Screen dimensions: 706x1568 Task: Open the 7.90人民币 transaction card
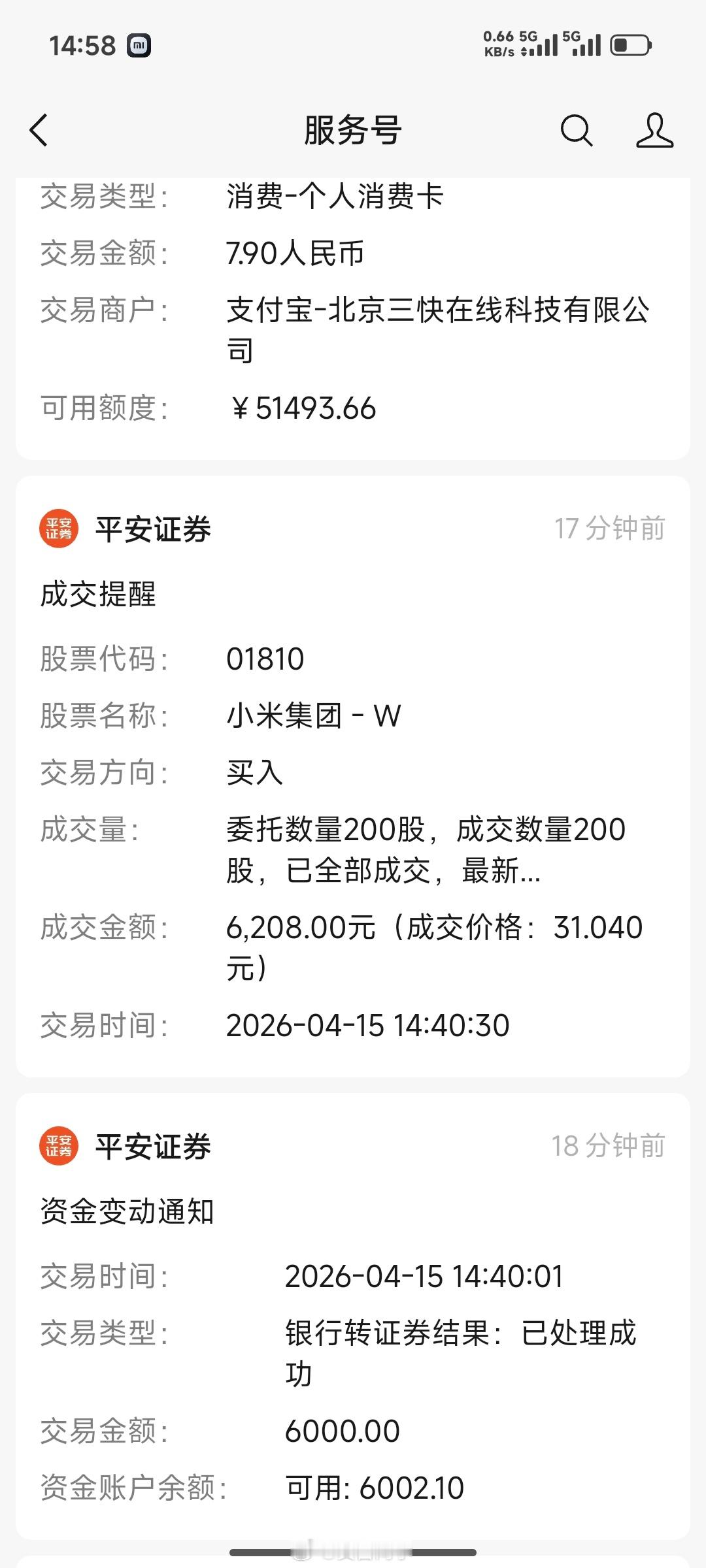353,314
